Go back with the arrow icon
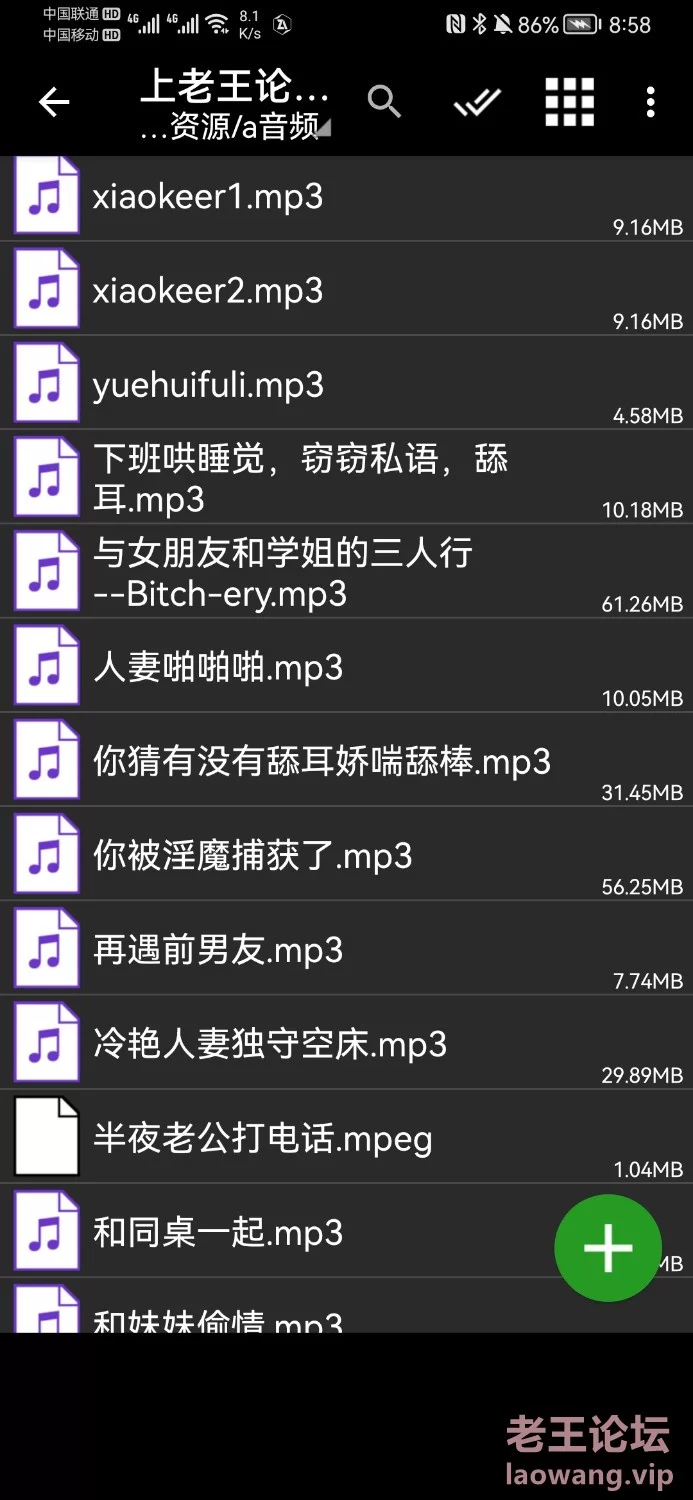The image size is (693, 1500). coord(54,101)
